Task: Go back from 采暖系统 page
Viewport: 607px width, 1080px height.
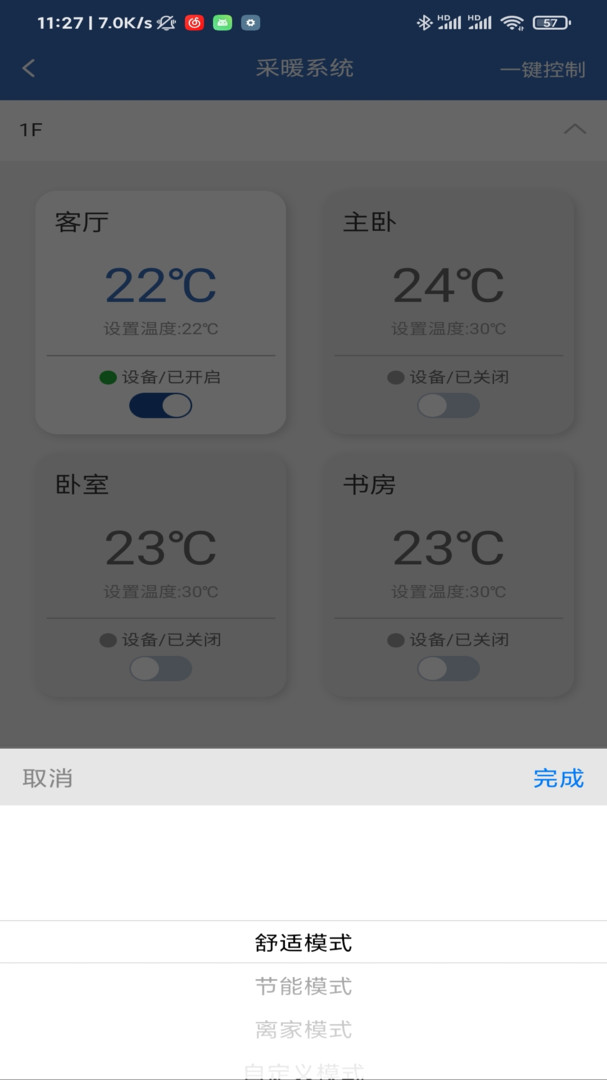Action: pos(29,68)
